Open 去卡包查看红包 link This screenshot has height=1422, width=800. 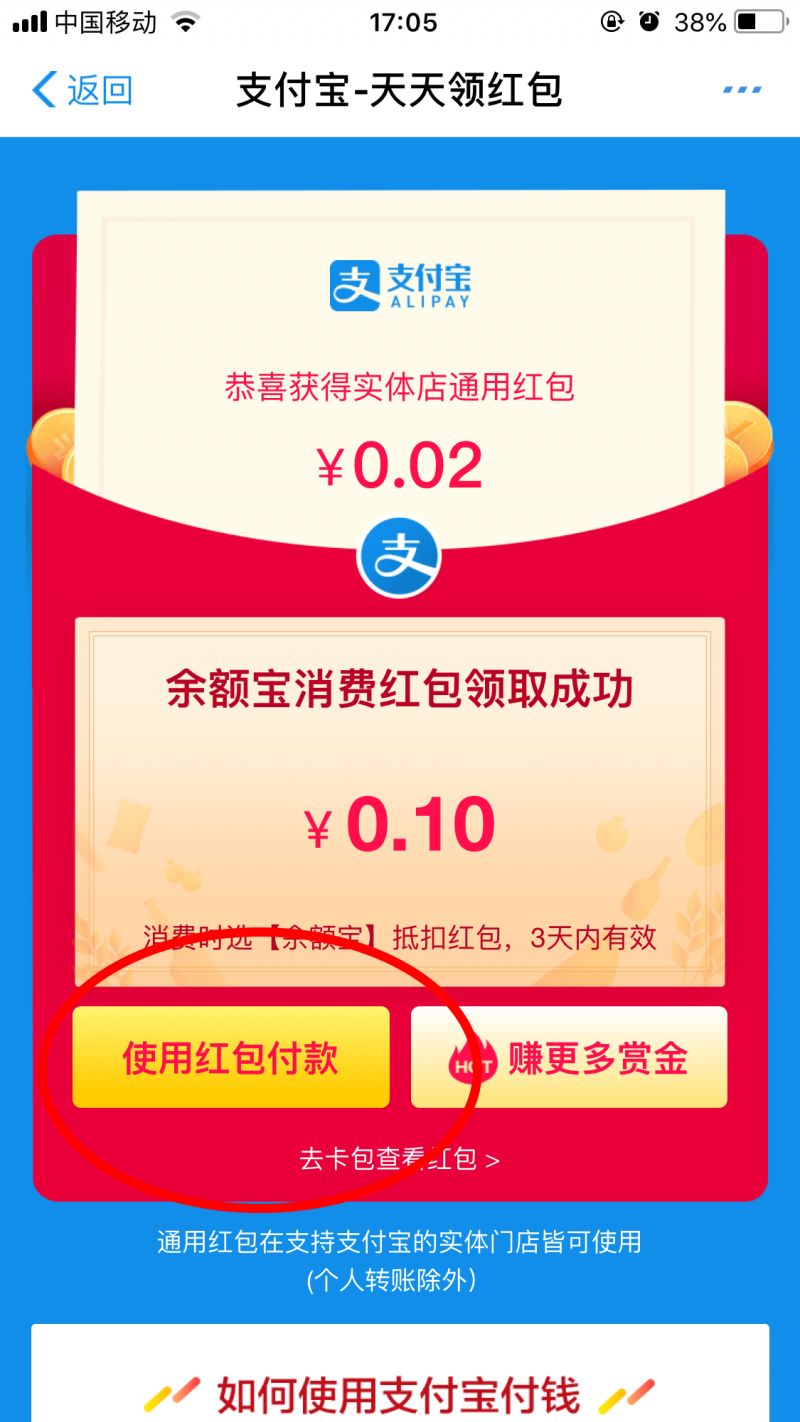pos(399,1160)
